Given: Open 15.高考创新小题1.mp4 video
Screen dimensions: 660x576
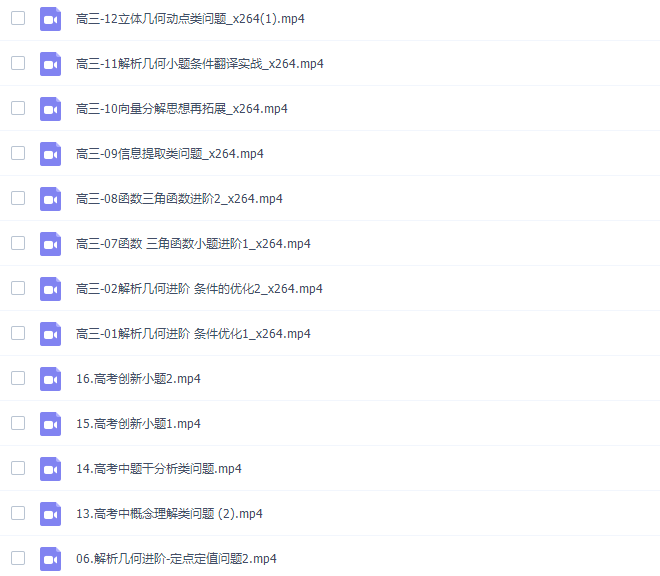Looking at the screenshot, I should pos(138,423).
